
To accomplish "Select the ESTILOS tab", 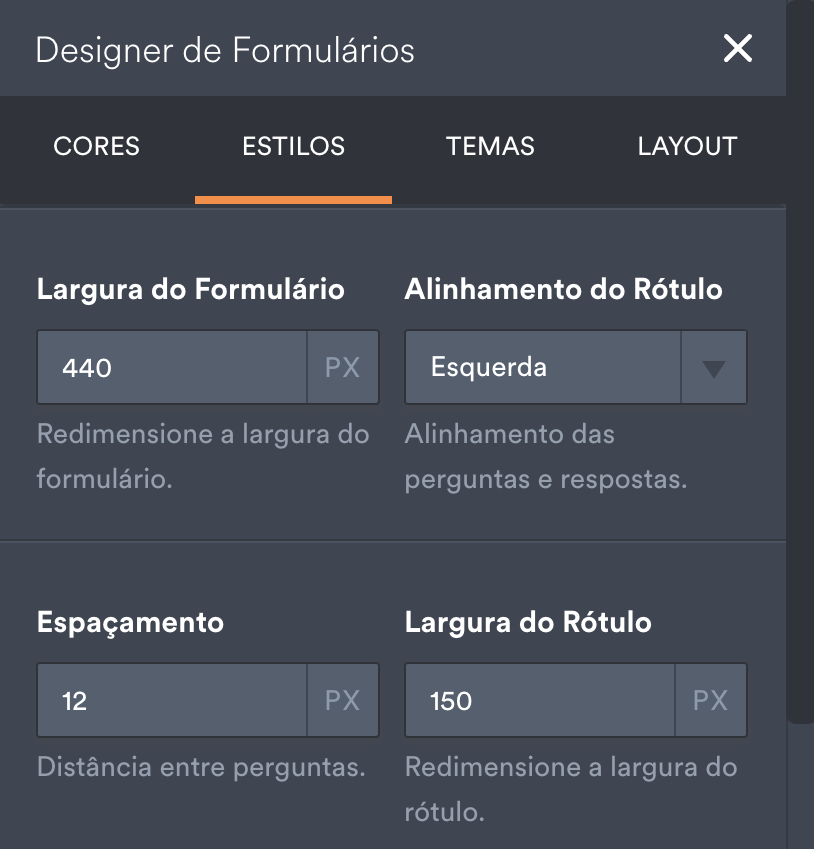I will [x=293, y=146].
